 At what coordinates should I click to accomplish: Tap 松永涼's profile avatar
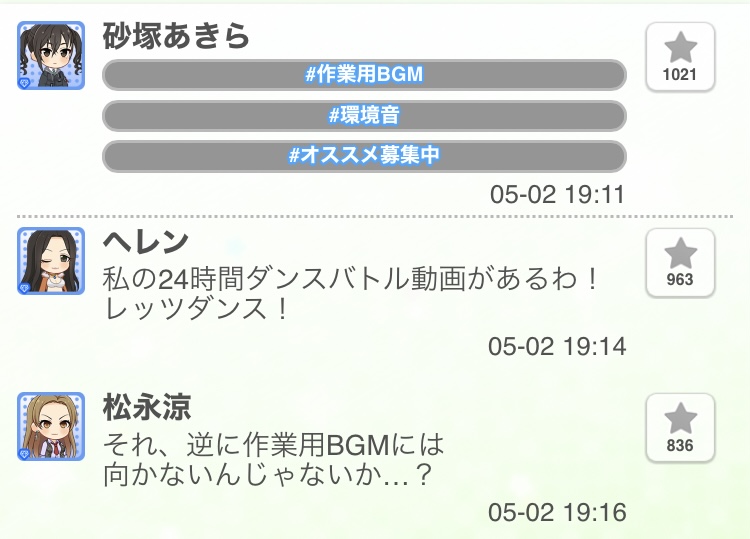(x=51, y=427)
